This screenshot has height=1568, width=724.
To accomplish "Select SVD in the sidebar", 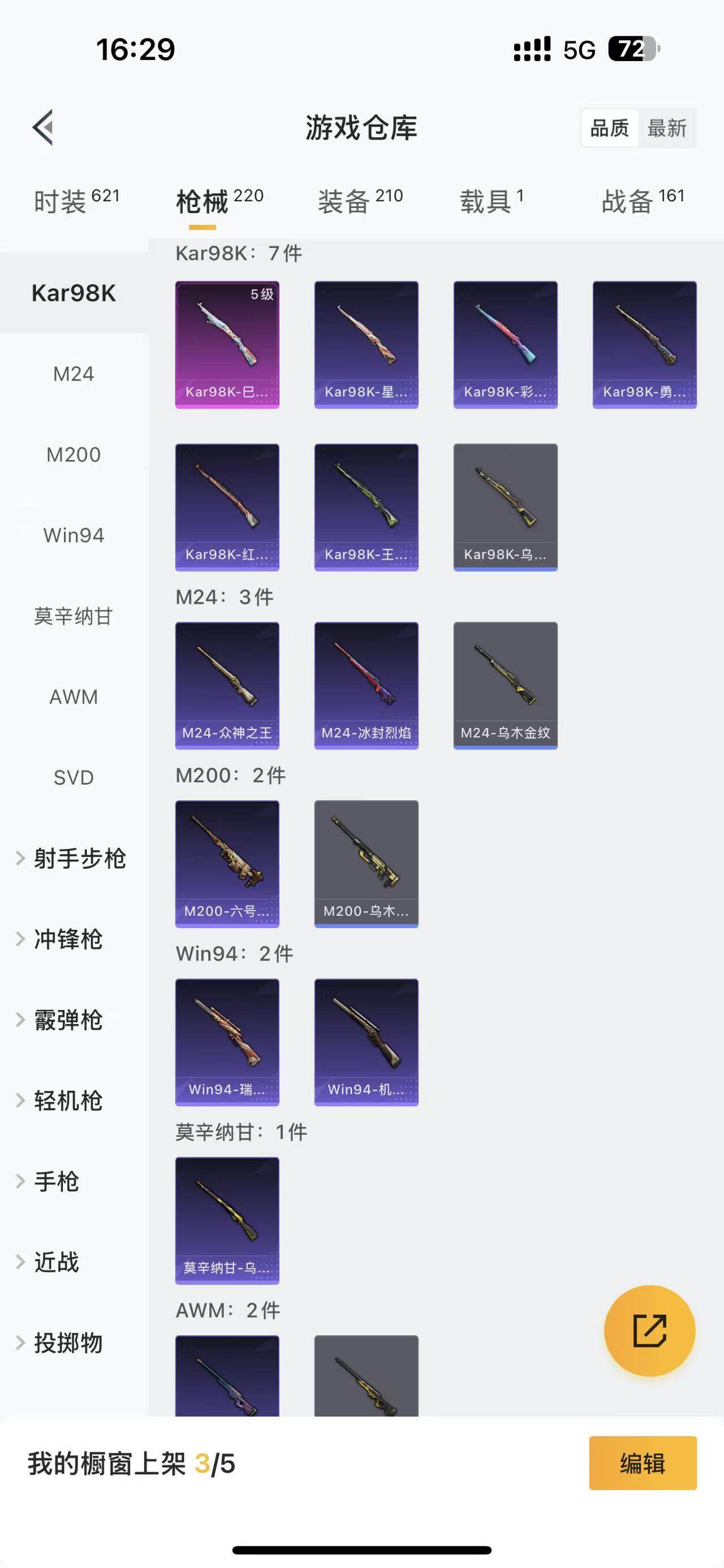I will click(73, 777).
